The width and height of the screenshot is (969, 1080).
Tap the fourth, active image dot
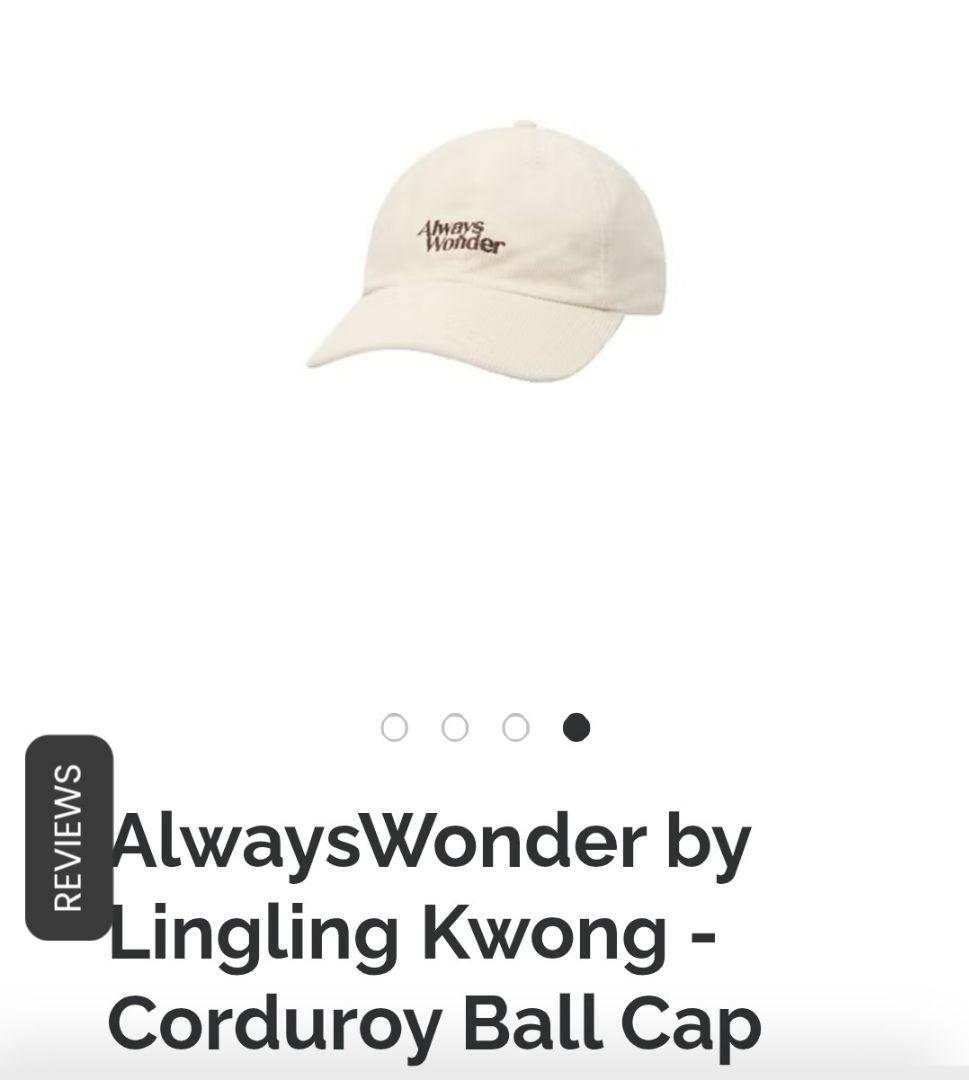576,728
